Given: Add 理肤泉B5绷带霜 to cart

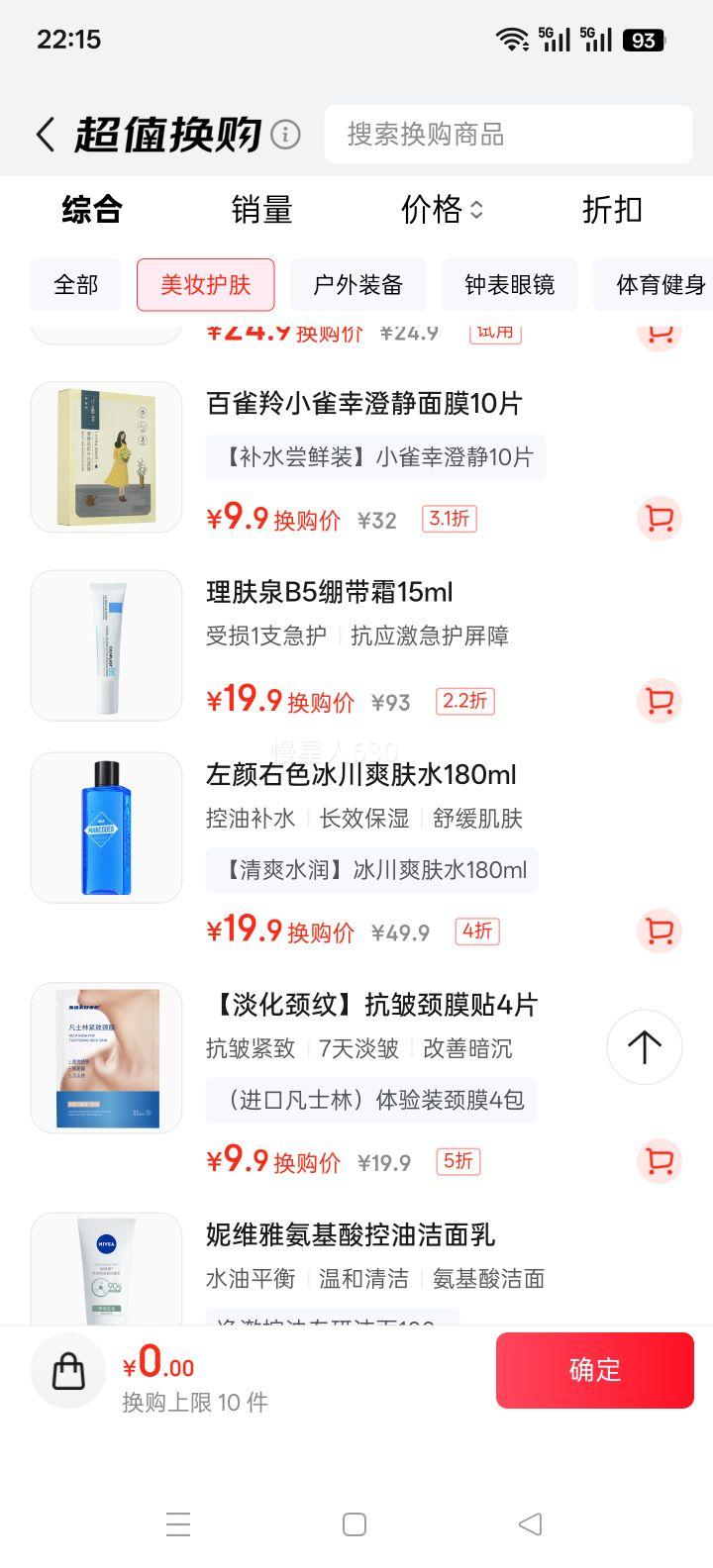Looking at the screenshot, I should click(659, 701).
